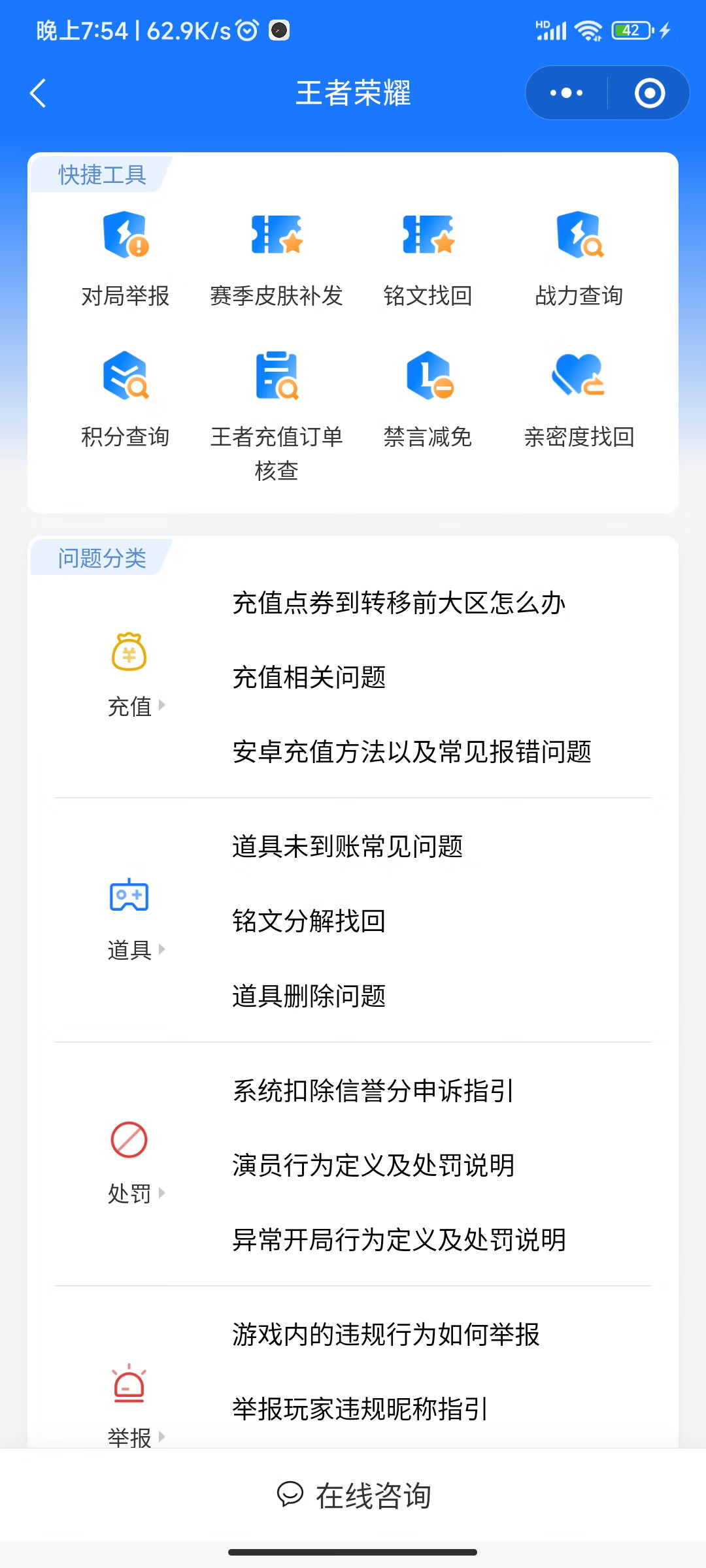Viewport: 706px width, 1568px height.
Task: Open 充值点券到转移前大区怎么办 question
Action: (x=399, y=602)
